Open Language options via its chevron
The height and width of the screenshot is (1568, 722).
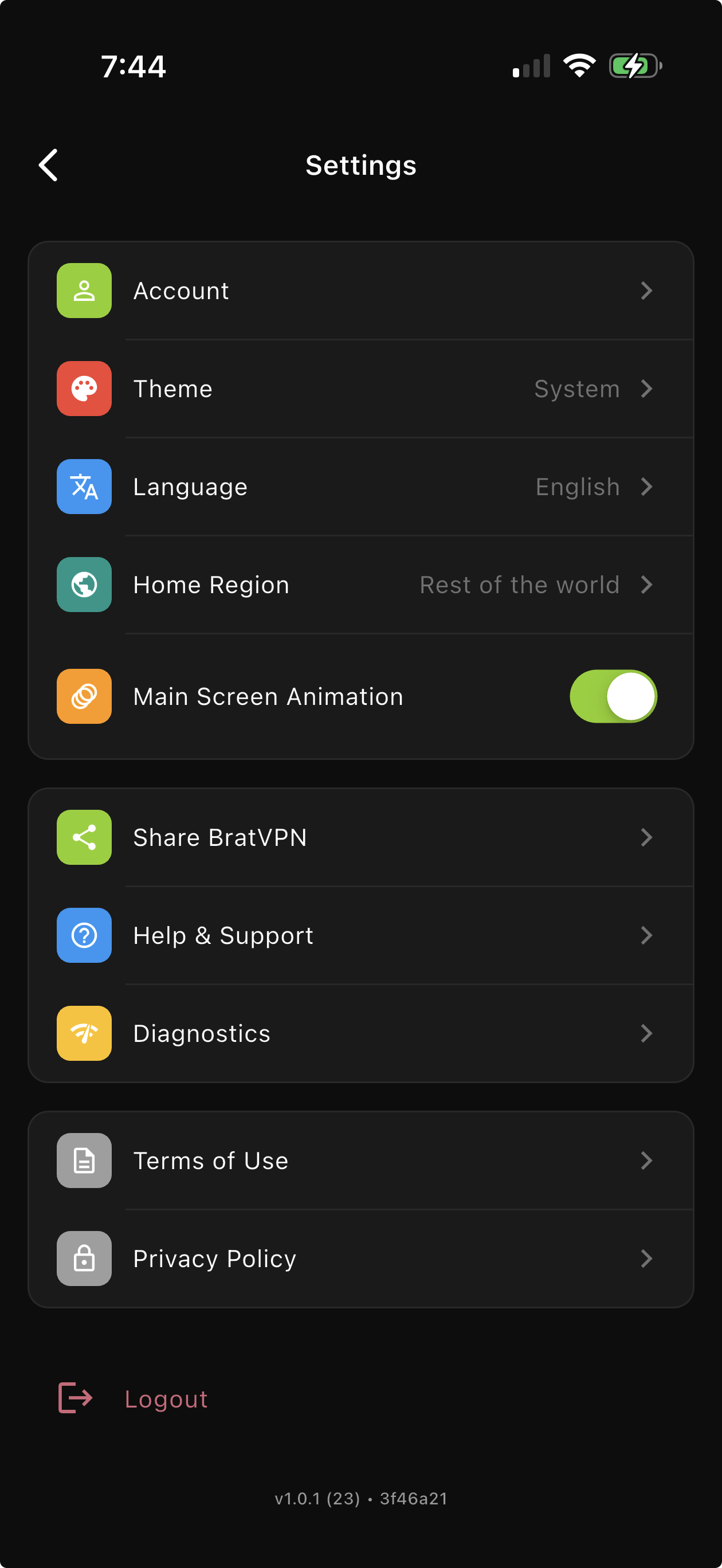click(x=647, y=487)
